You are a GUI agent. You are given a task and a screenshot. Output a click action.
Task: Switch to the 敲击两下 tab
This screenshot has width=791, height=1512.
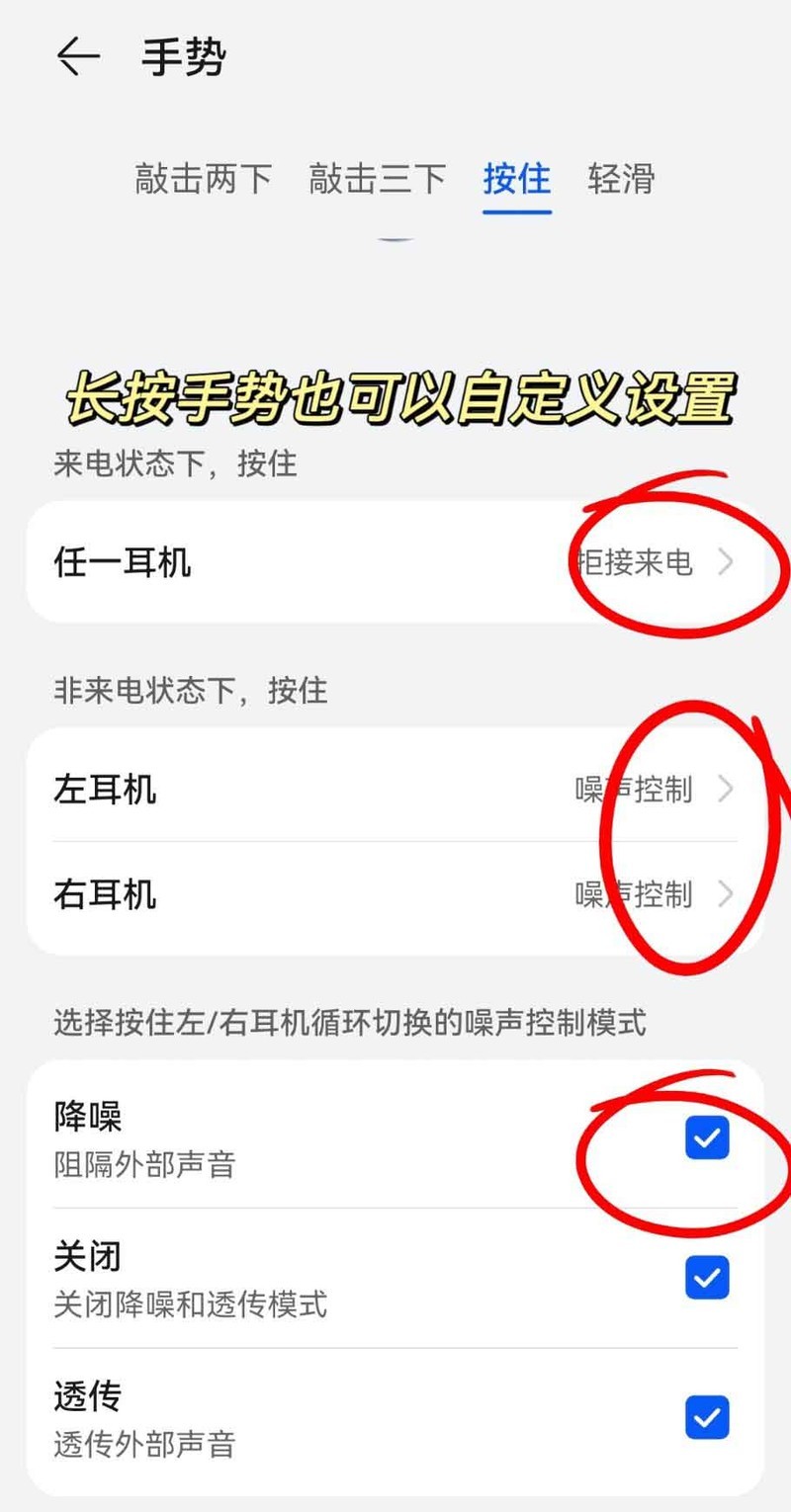(x=205, y=180)
